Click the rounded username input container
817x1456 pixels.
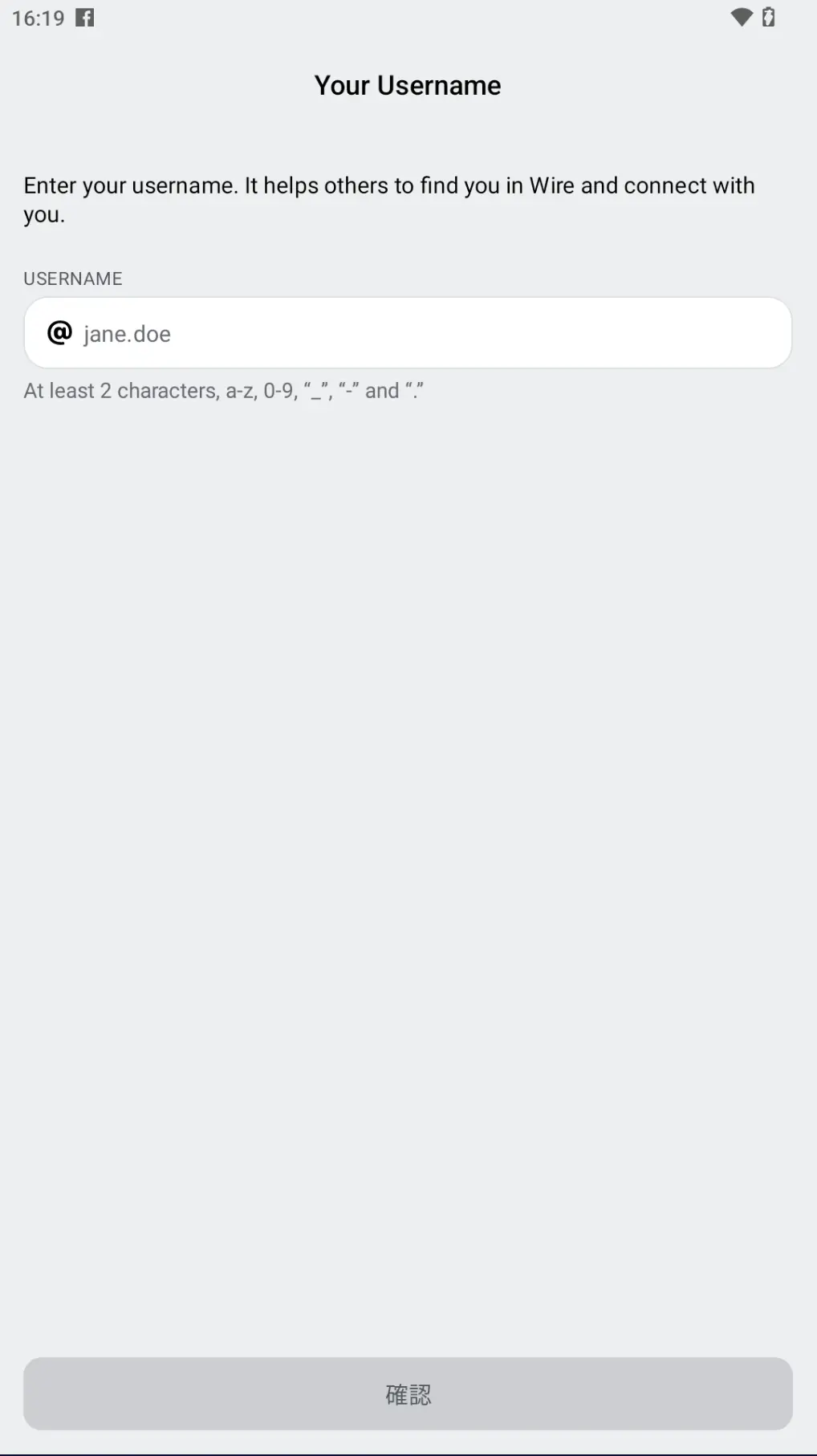408,332
